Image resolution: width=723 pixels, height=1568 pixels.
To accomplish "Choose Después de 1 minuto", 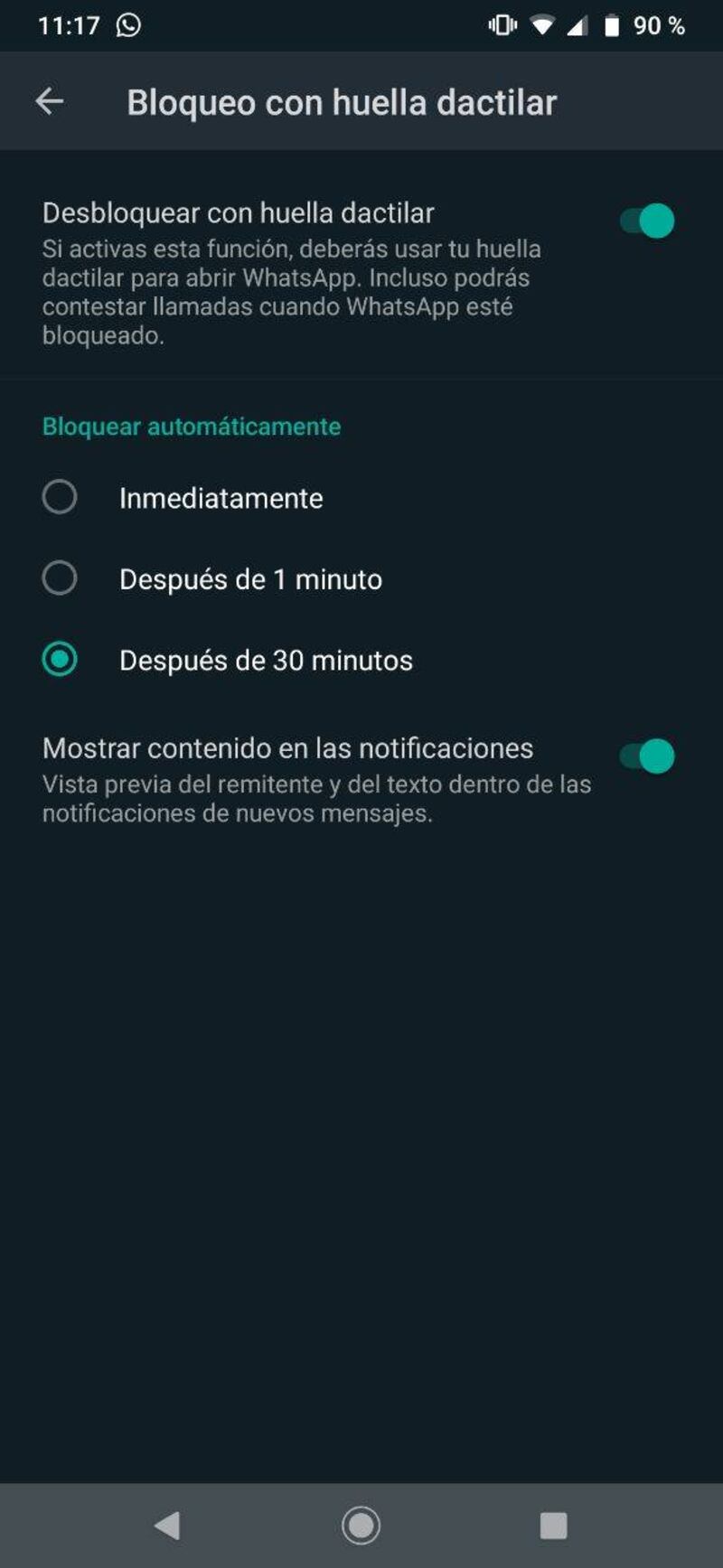I will [x=60, y=578].
